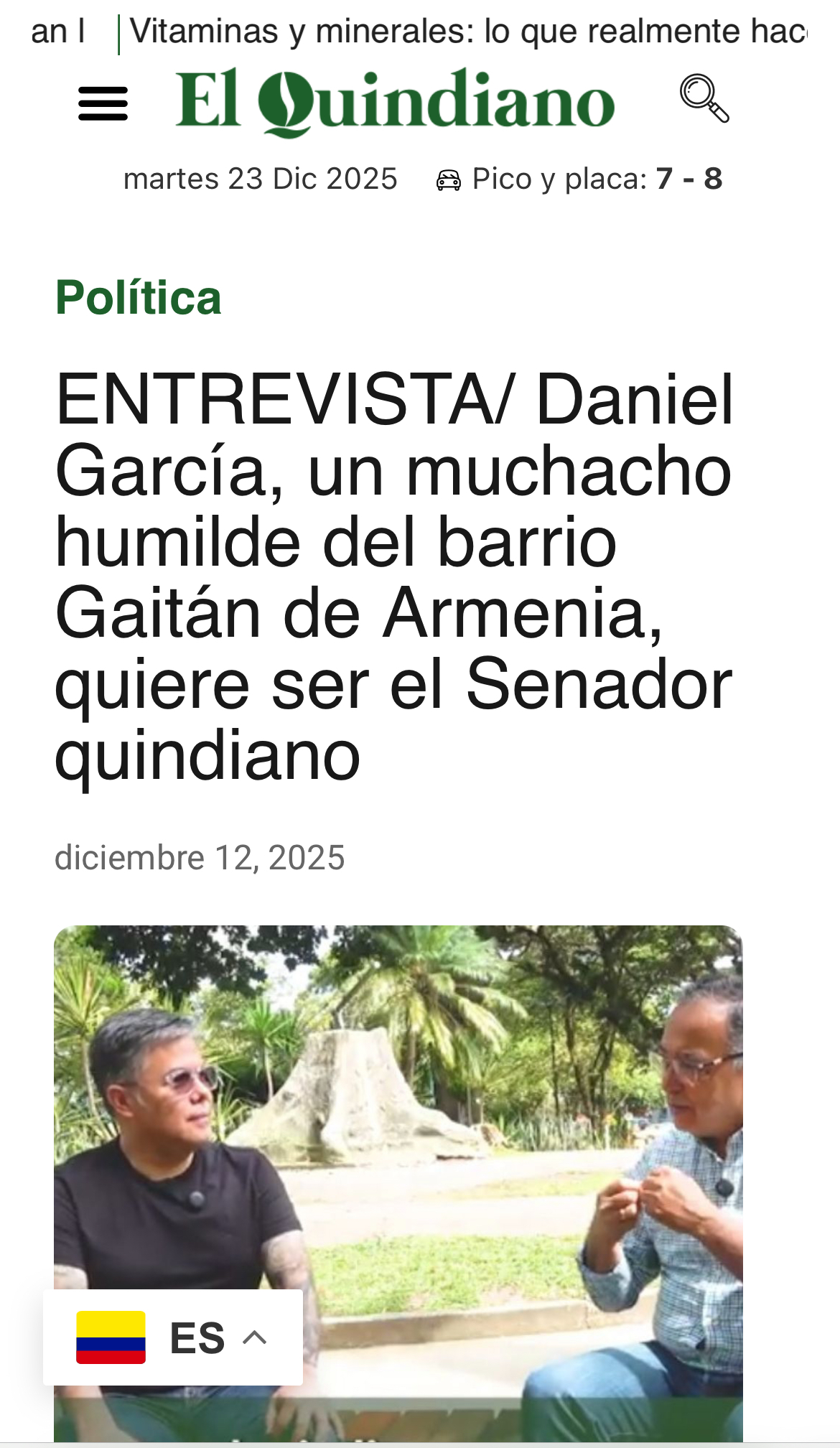The image size is (840, 1448).
Task: Read the Vitaminas y minerales ticker headline
Action: [468, 32]
